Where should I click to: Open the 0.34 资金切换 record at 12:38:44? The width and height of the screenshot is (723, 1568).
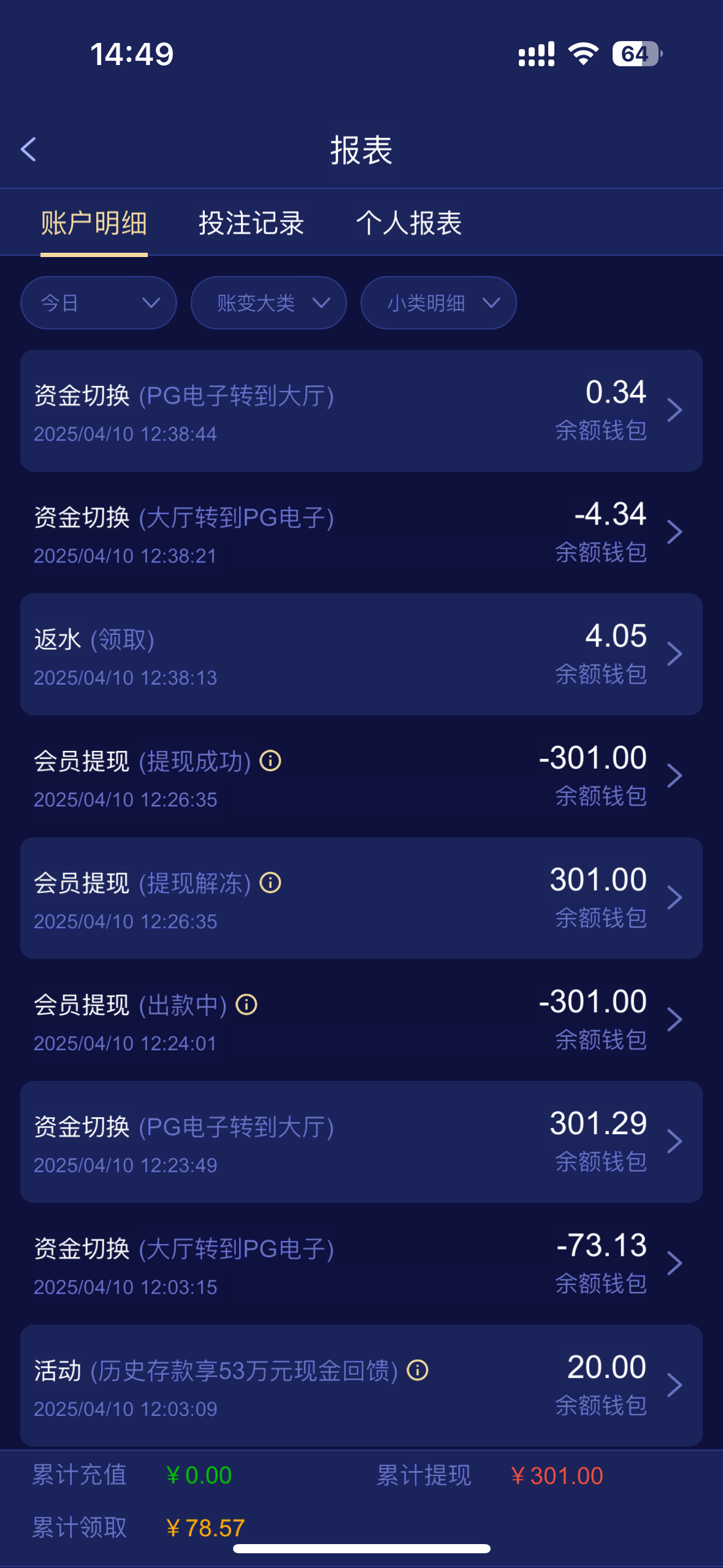click(x=361, y=411)
